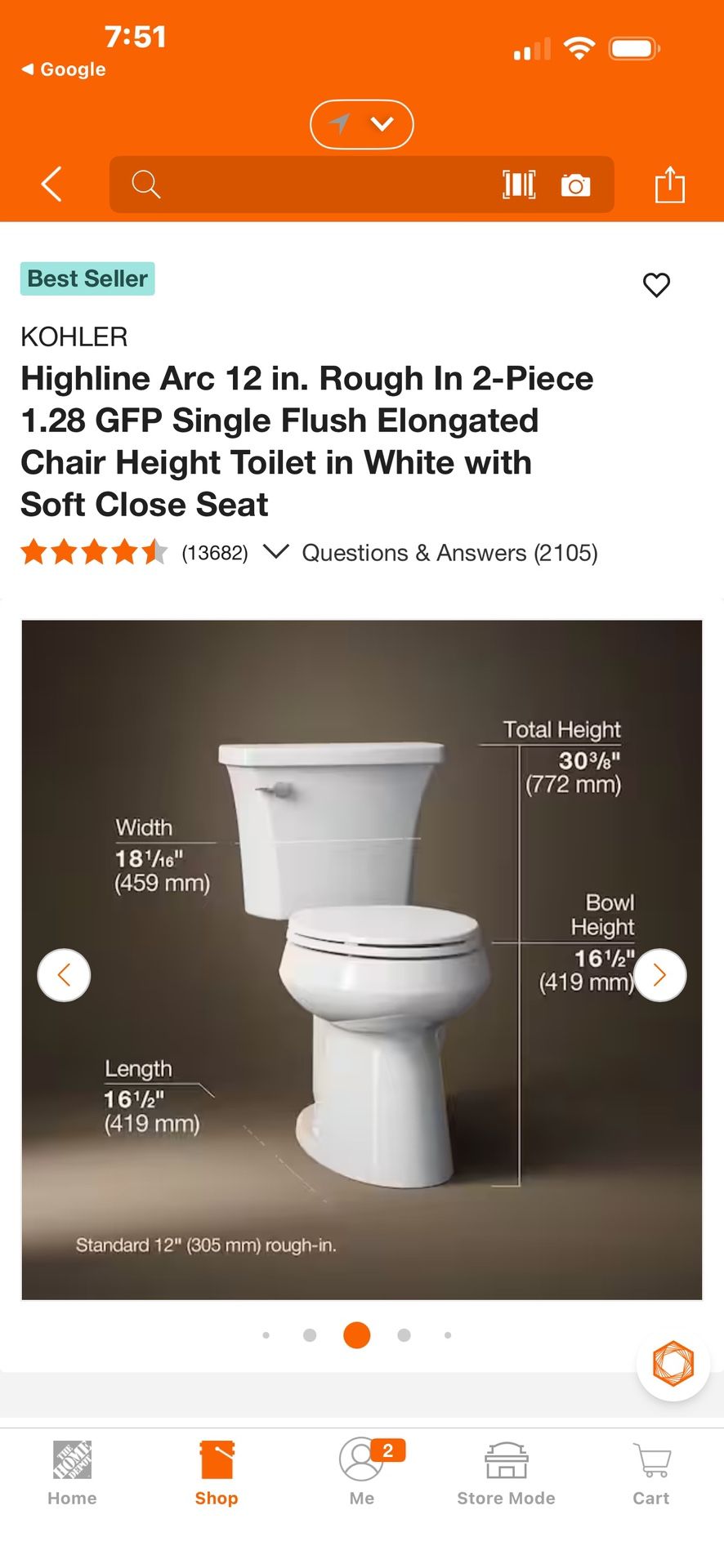This screenshot has height=1568, width=724.
Task: Scan a barcode from search bar
Action: point(519,185)
